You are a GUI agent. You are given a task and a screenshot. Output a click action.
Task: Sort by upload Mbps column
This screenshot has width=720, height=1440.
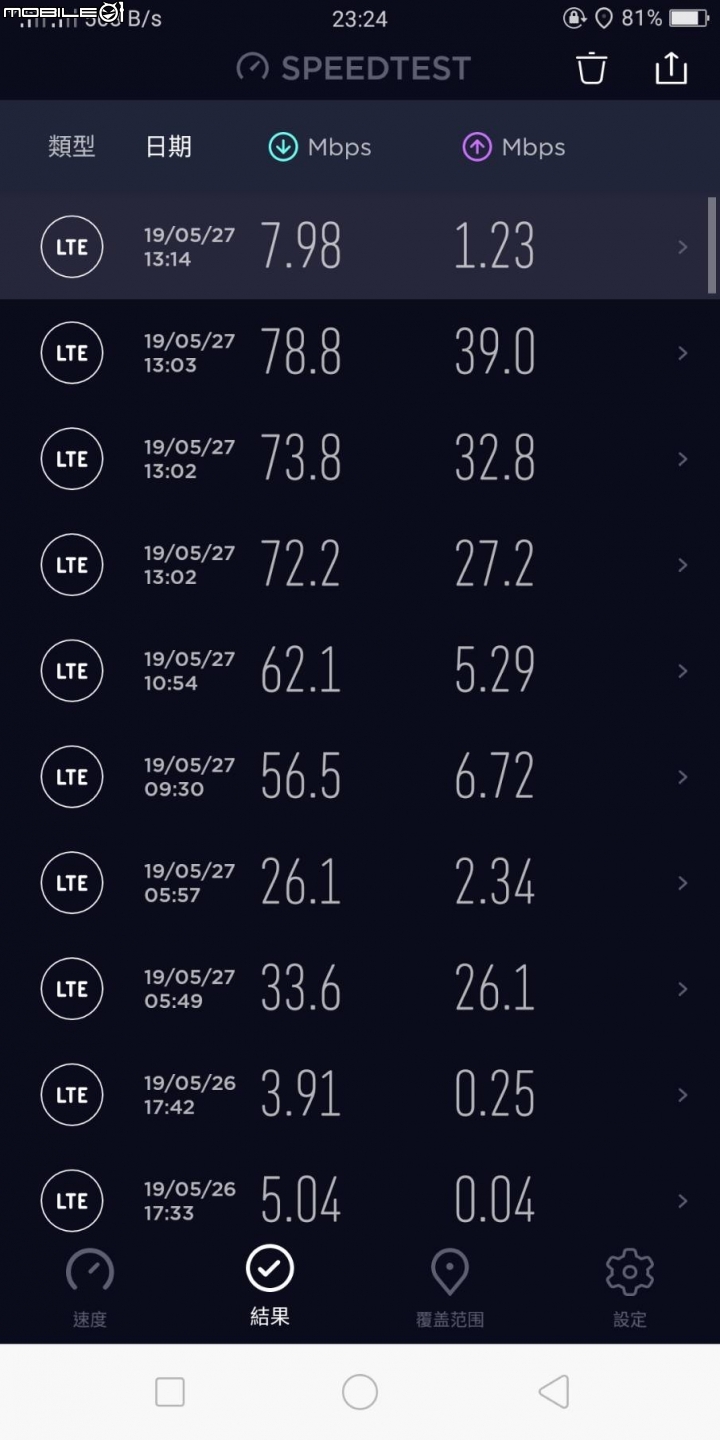(x=514, y=147)
